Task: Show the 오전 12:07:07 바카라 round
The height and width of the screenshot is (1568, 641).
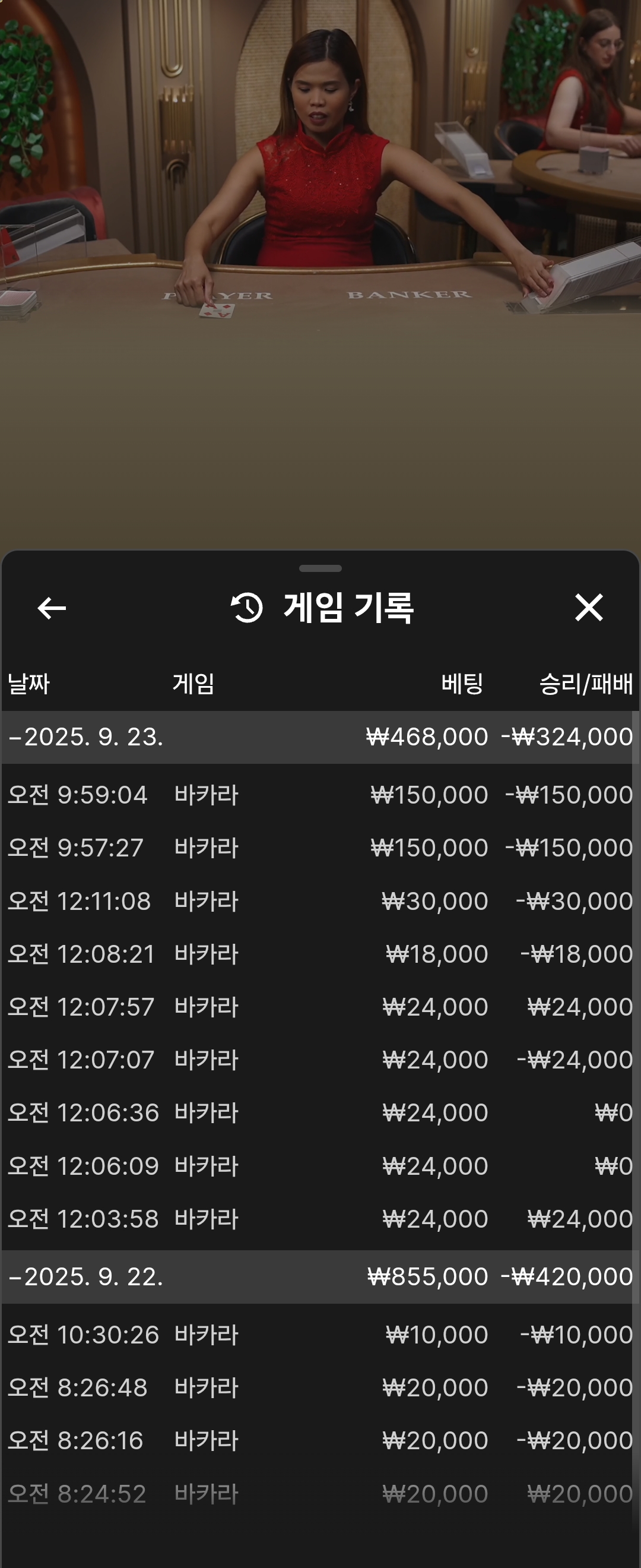Action: (320, 1060)
